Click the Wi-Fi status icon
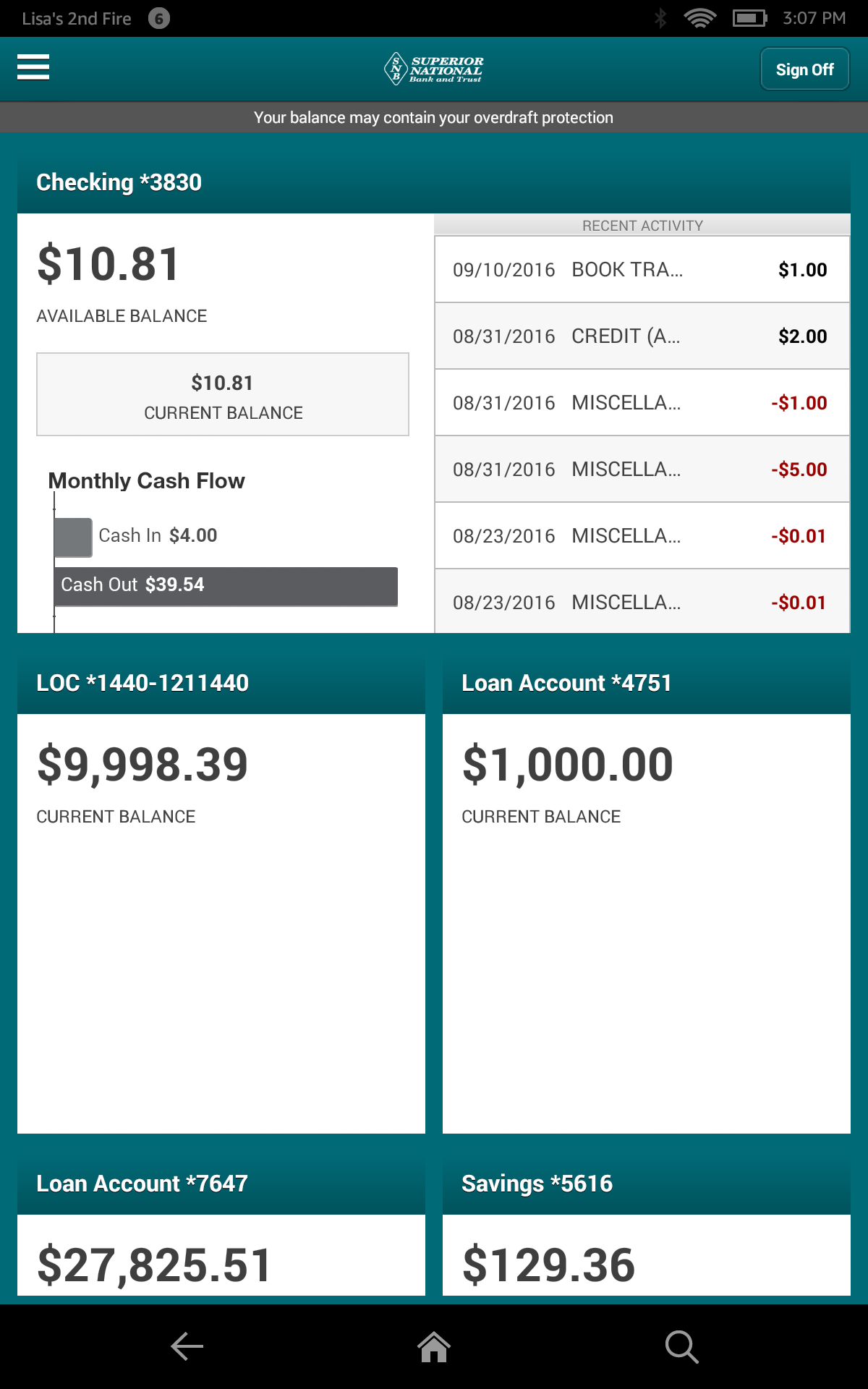868x1389 pixels. (698, 18)
